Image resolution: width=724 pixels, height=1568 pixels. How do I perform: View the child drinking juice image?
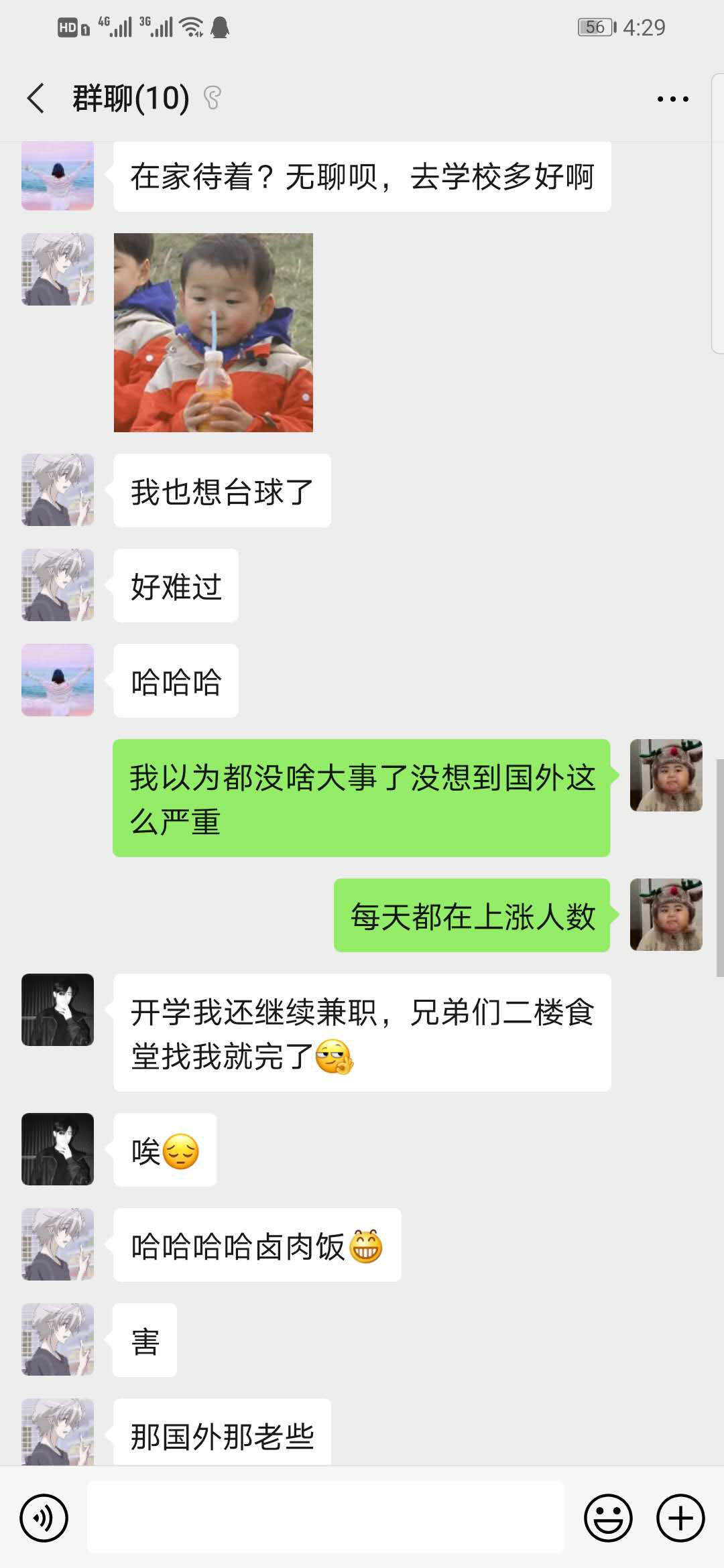(213, 332)
